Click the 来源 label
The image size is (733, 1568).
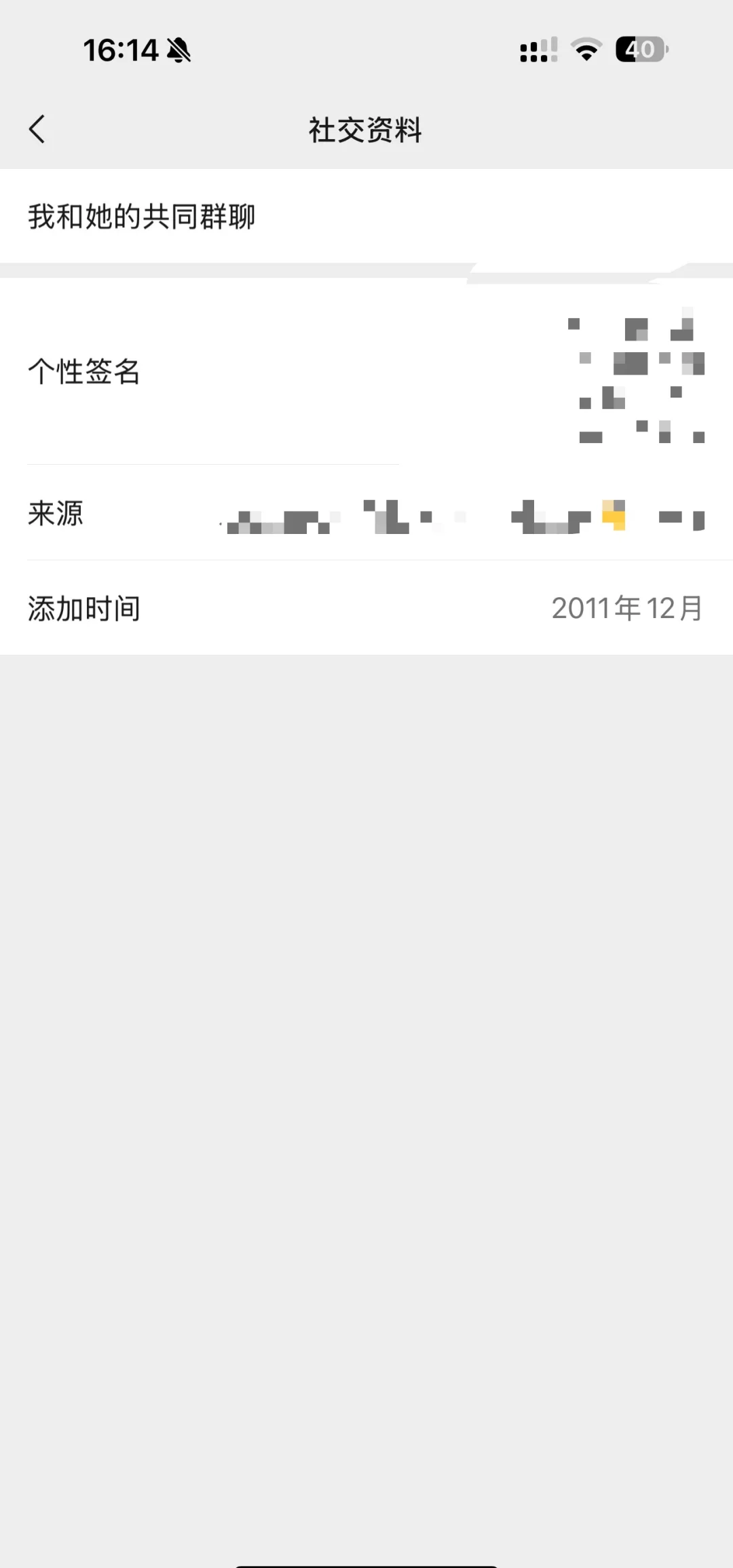(55, 514)
